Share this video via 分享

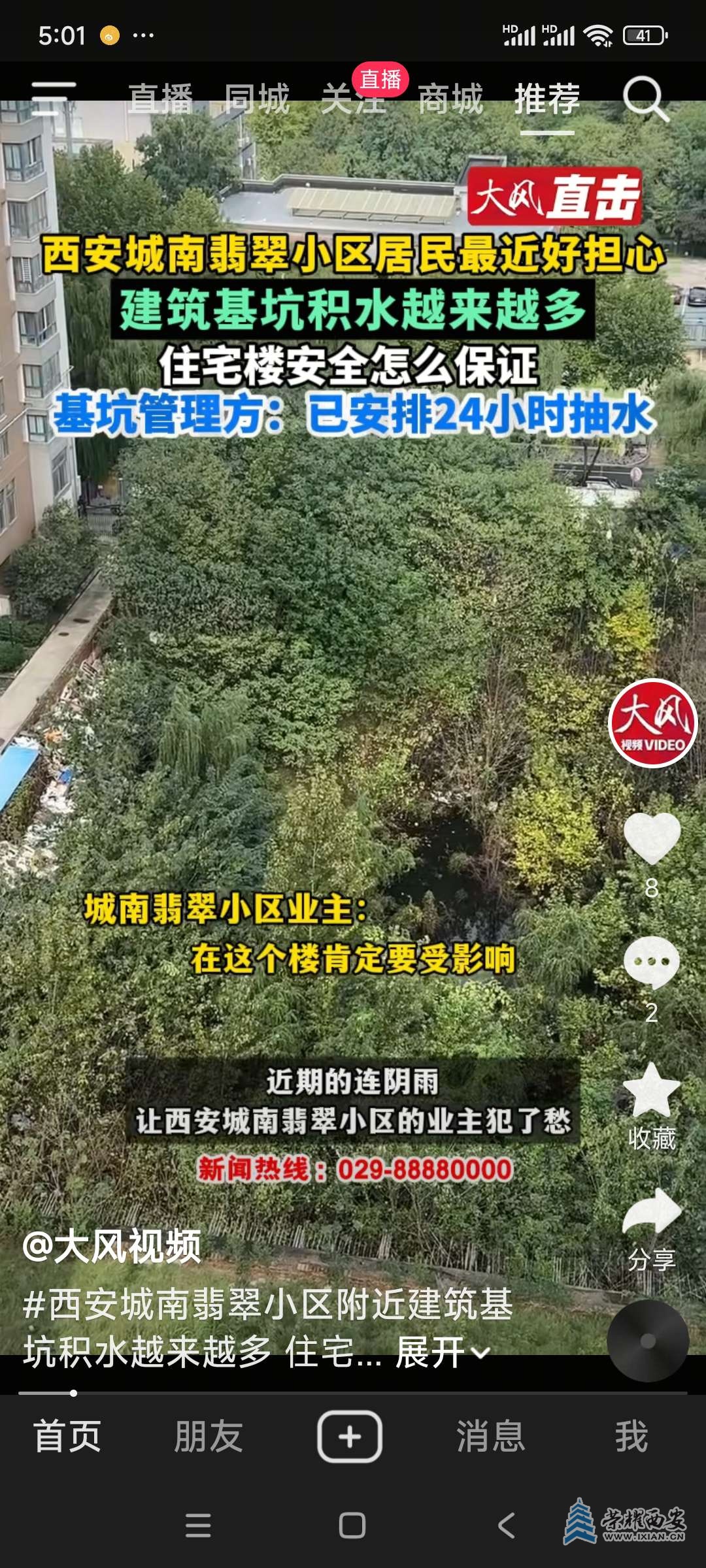coord(652,1213)
